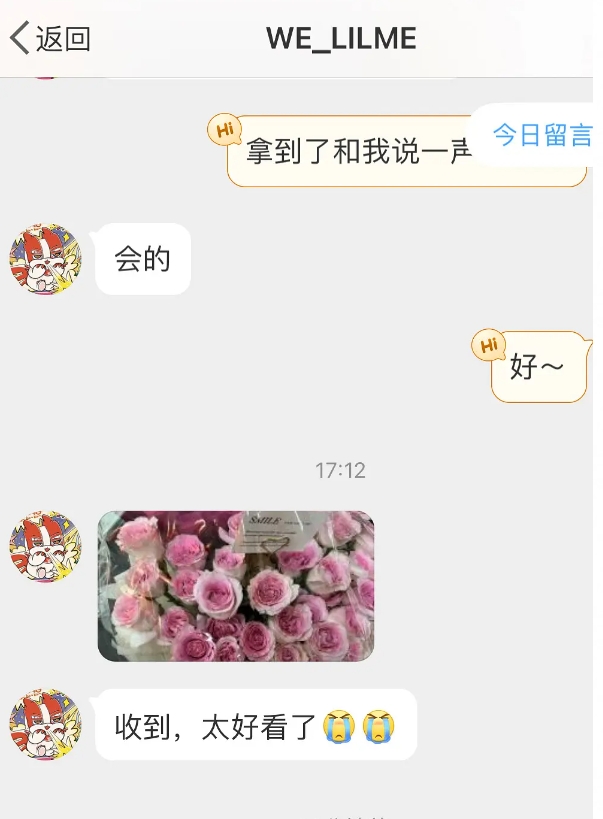Viewport: 603px width, 819px height.
Task: Open the pink roses photo message
Action: (236, 586)
